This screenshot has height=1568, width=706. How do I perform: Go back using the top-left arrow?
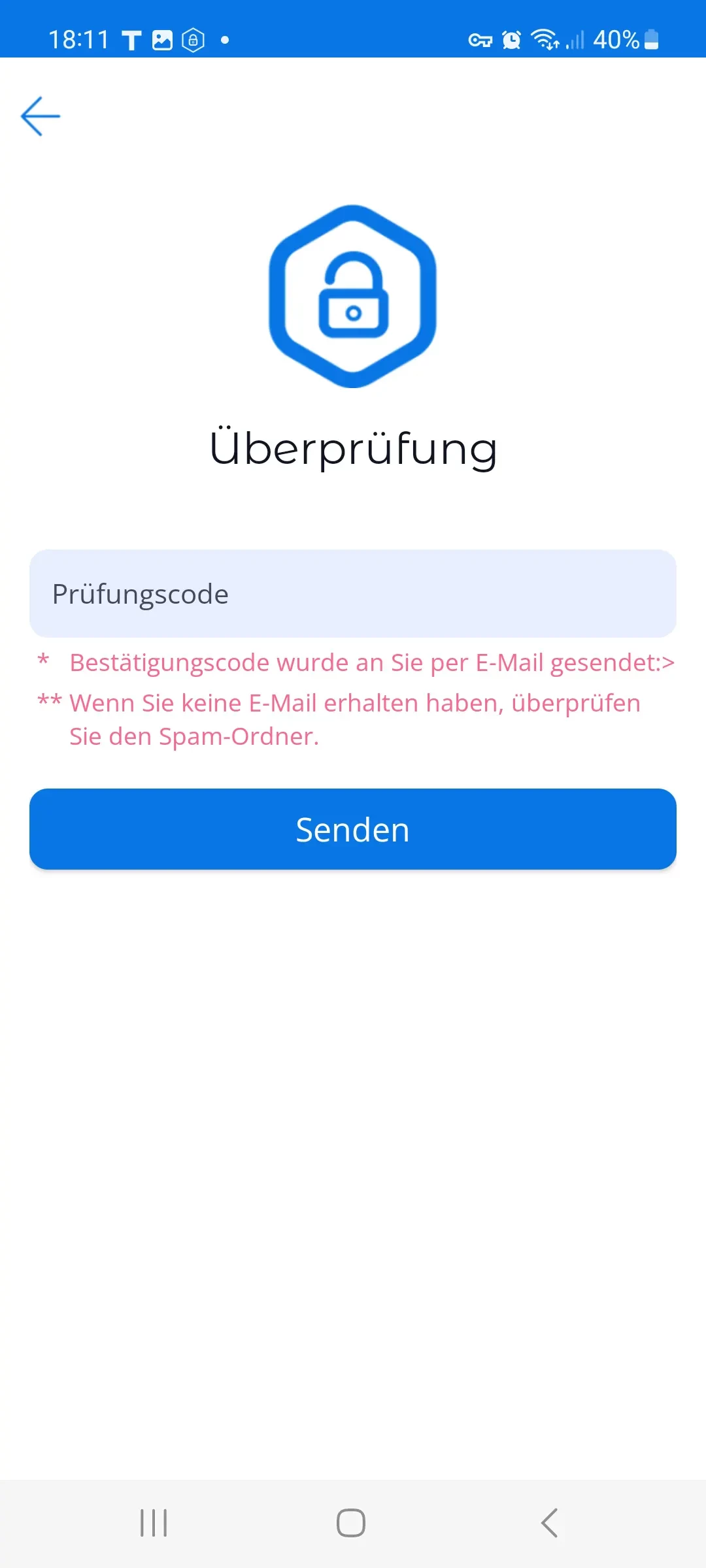tap(41, 116)
